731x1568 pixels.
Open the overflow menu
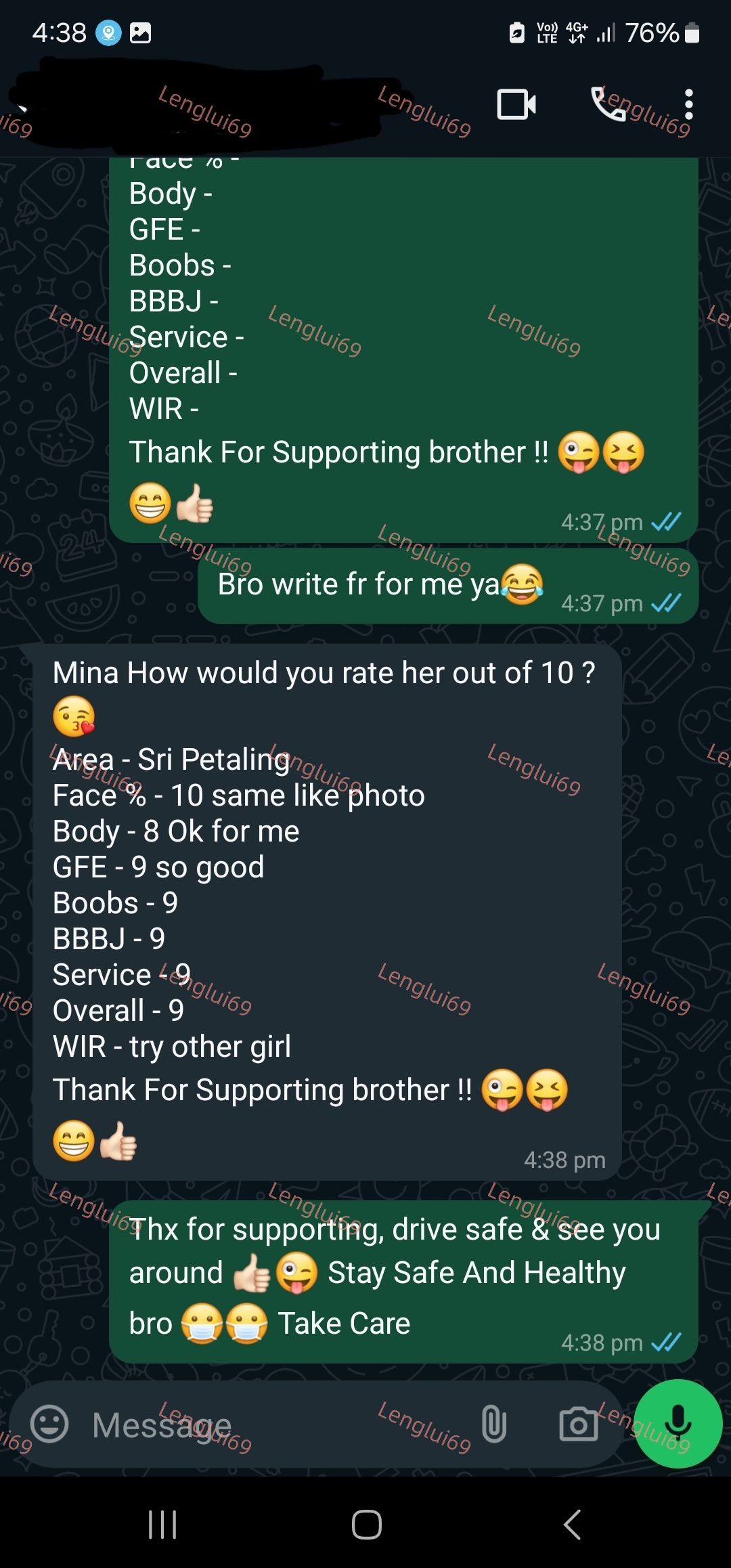[688, 104]
